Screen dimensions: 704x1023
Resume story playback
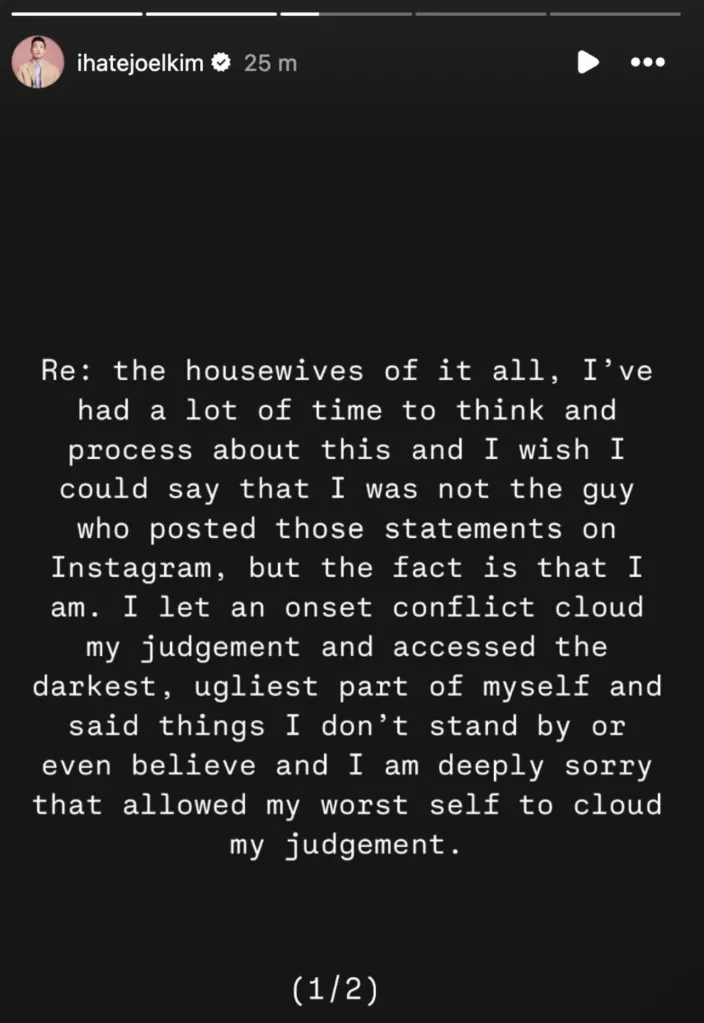pos(588,62)
